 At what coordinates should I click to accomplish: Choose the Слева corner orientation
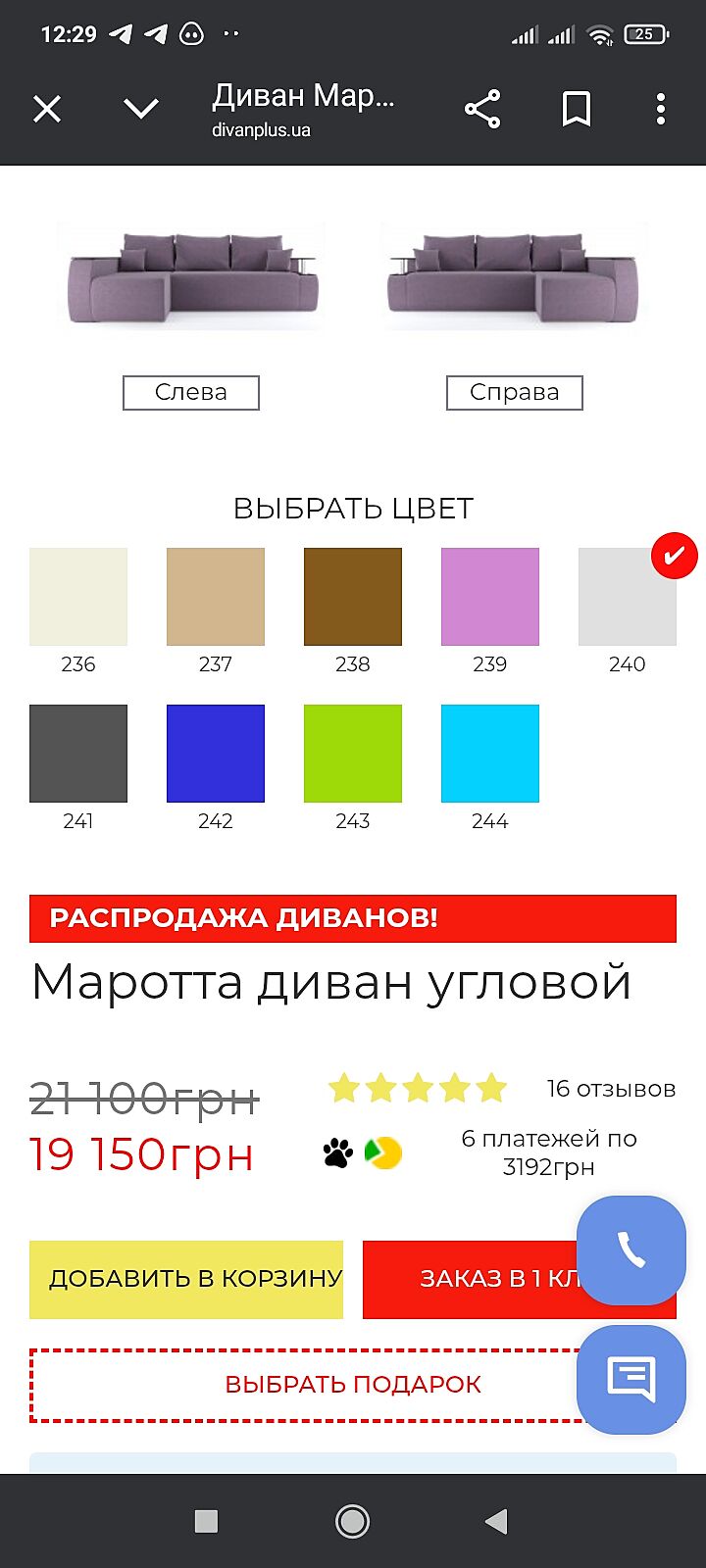coord(191,393)
